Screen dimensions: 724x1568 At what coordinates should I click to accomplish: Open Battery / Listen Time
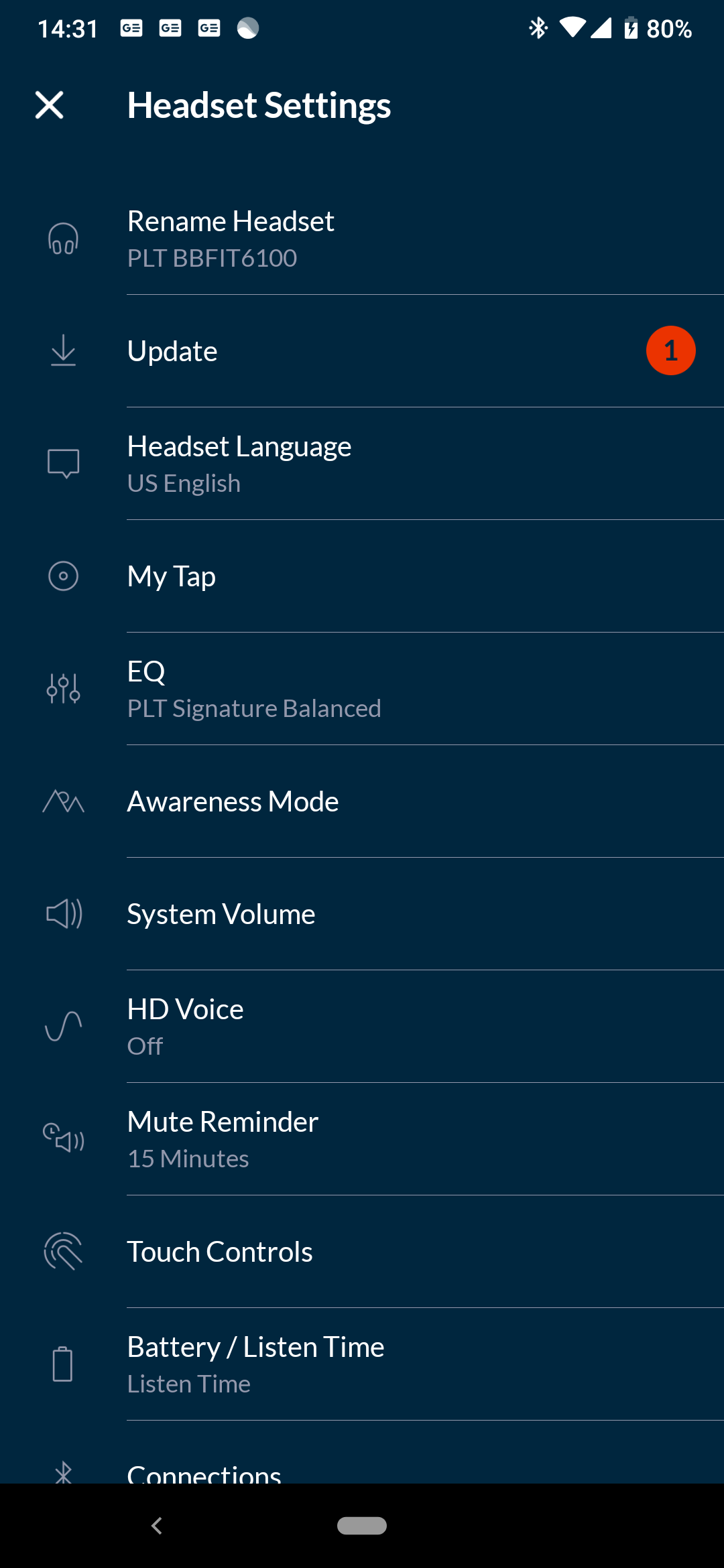click(362, 1364)
